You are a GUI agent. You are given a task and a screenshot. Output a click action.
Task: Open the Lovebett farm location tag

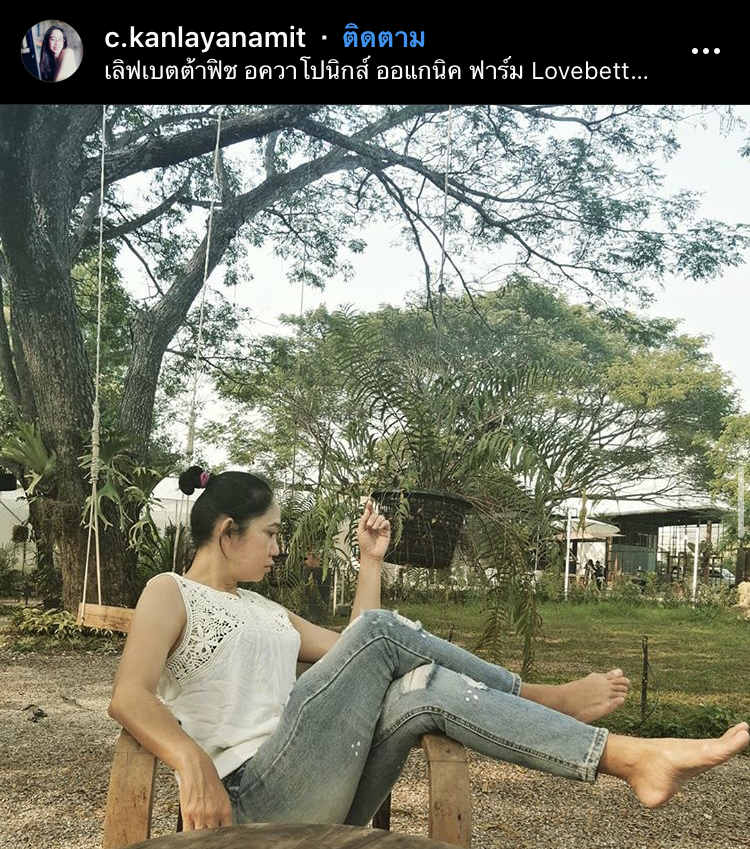pos(377,72)
